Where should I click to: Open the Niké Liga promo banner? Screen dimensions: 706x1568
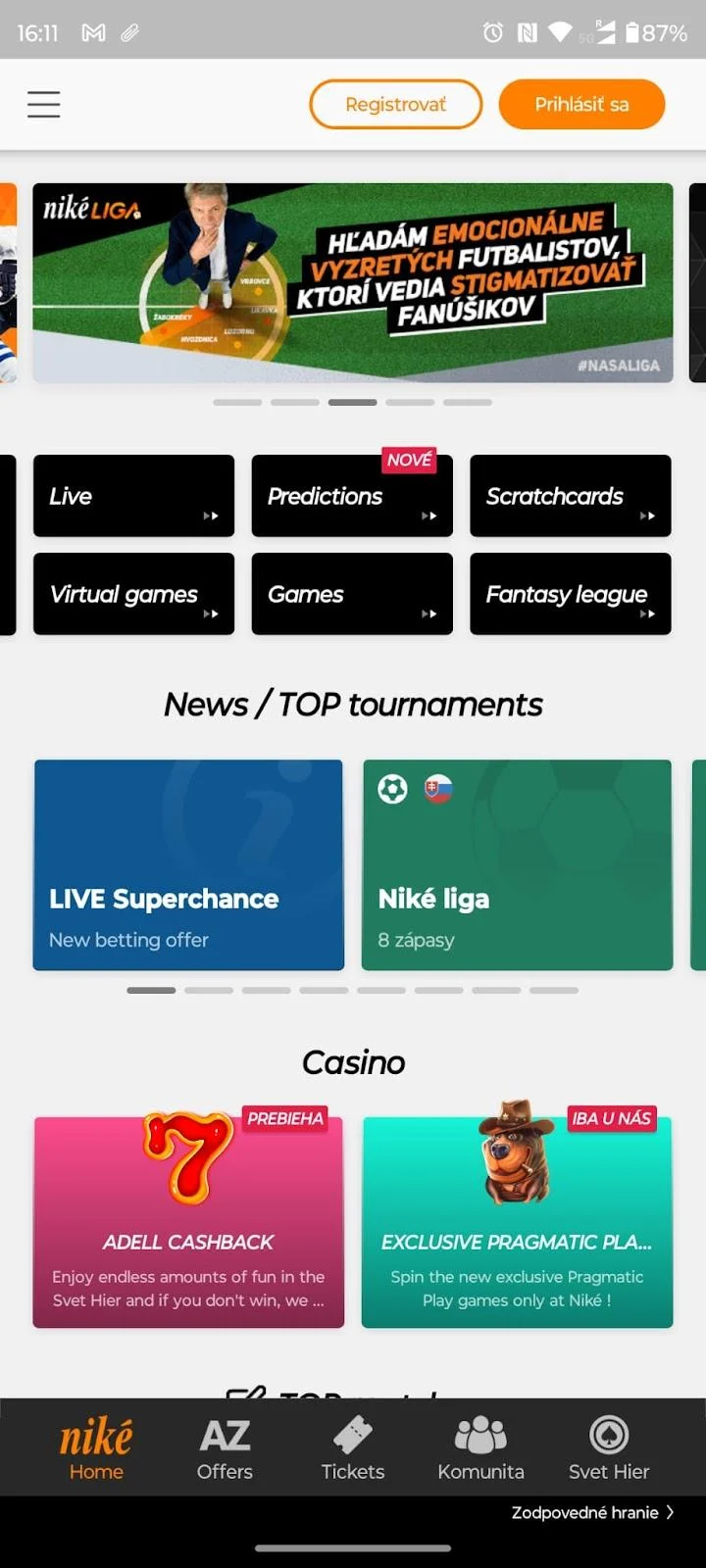click(x=353, y=282)
